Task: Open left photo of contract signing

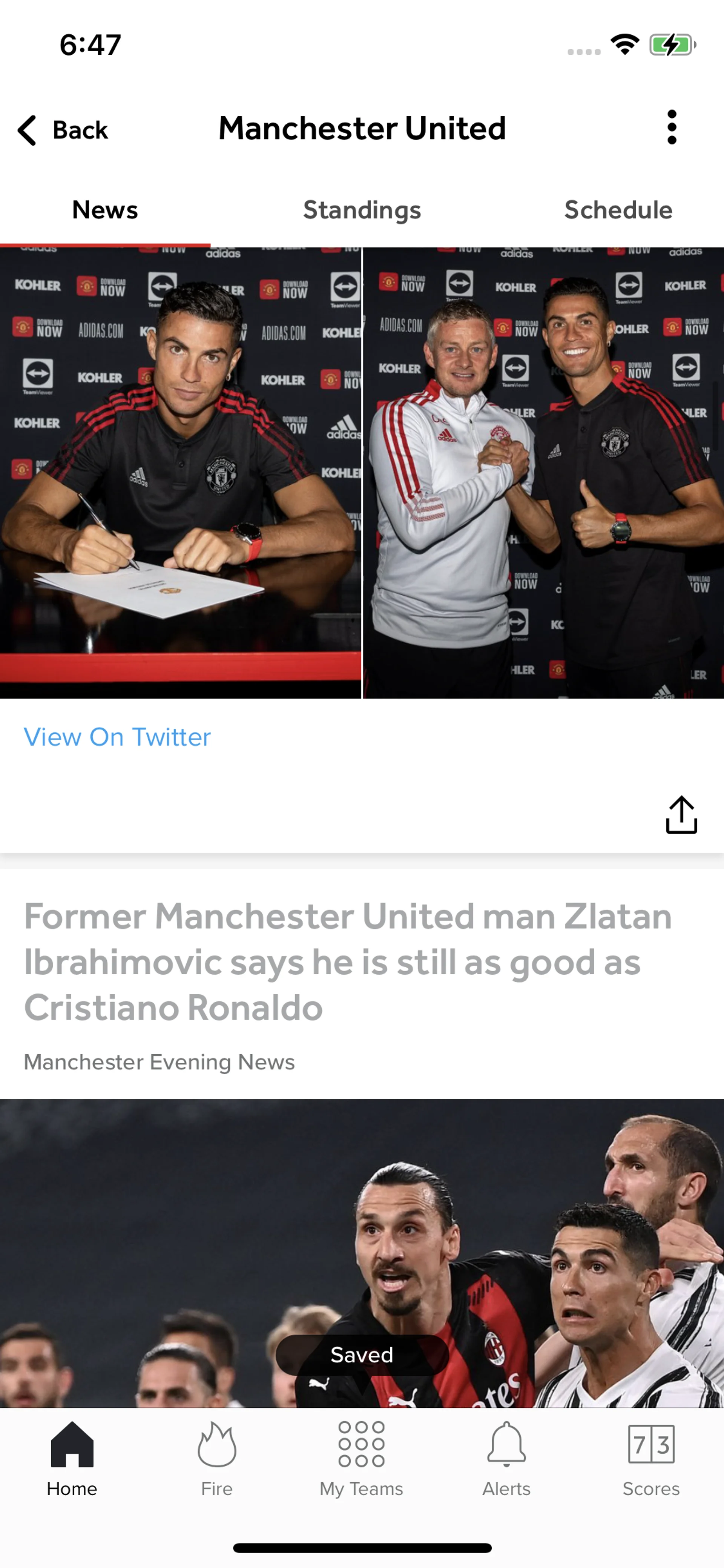Action: coord(180,472)
